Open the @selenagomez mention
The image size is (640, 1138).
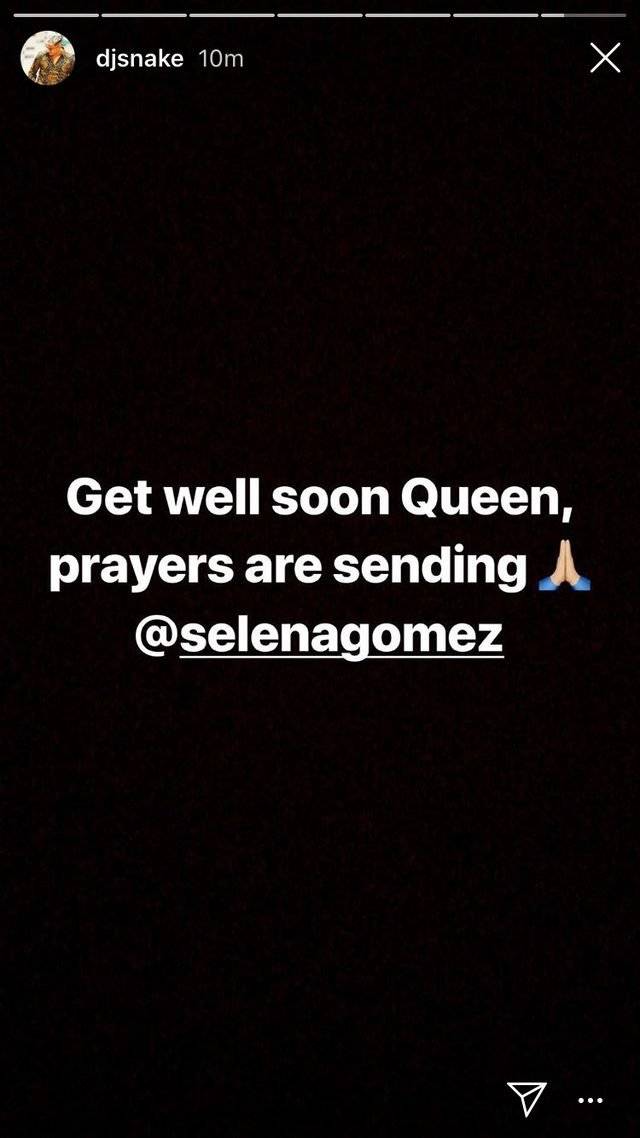pyautogui.click(x=320, y=634)
